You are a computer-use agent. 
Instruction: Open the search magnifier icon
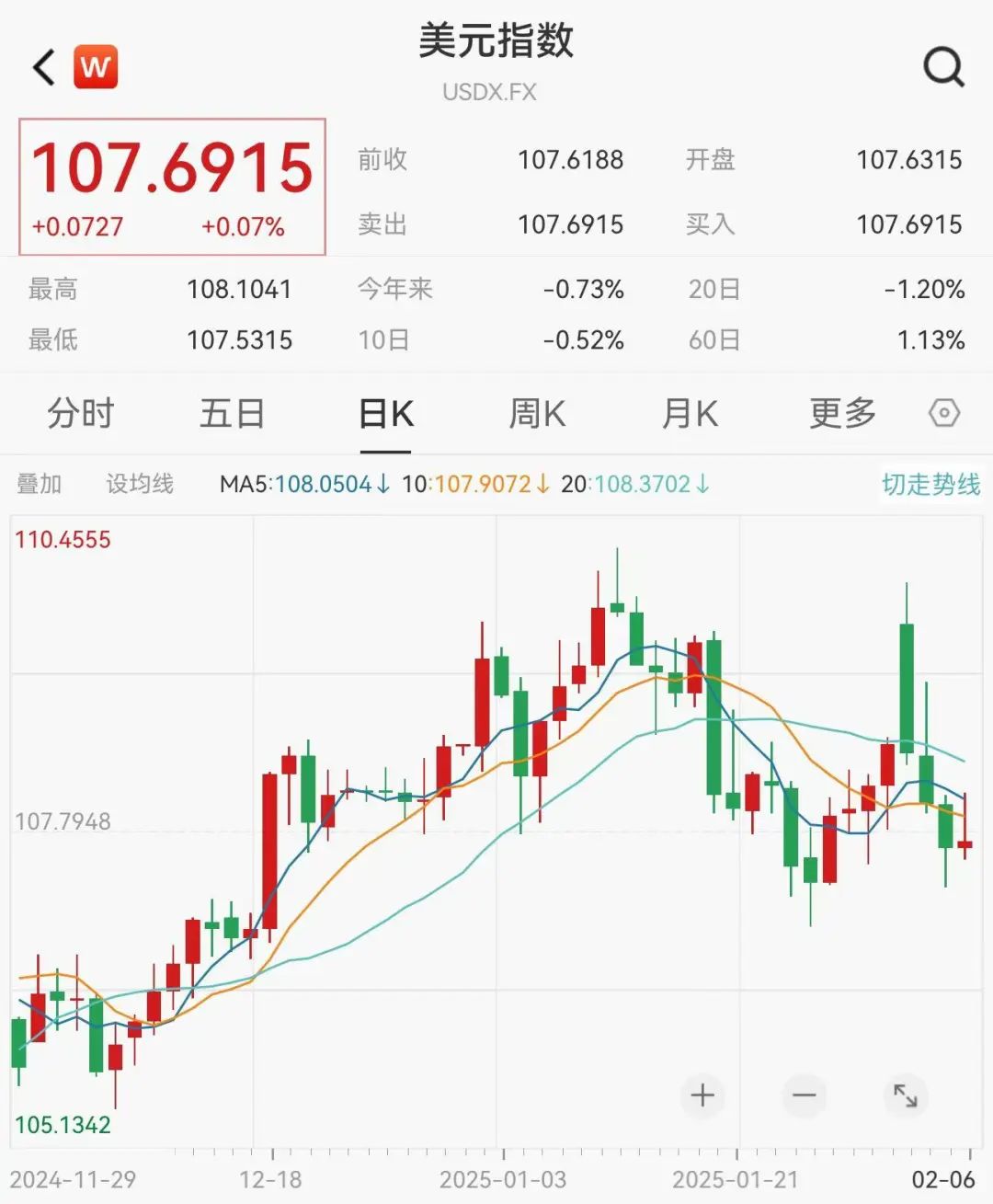point(943,67)
